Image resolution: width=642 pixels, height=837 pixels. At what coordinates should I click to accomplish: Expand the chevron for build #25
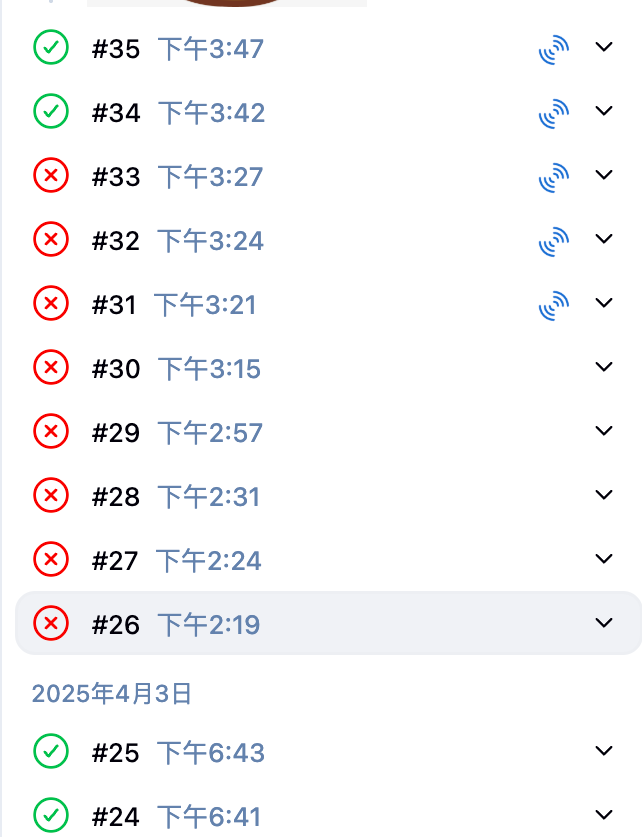click(603, 751)
